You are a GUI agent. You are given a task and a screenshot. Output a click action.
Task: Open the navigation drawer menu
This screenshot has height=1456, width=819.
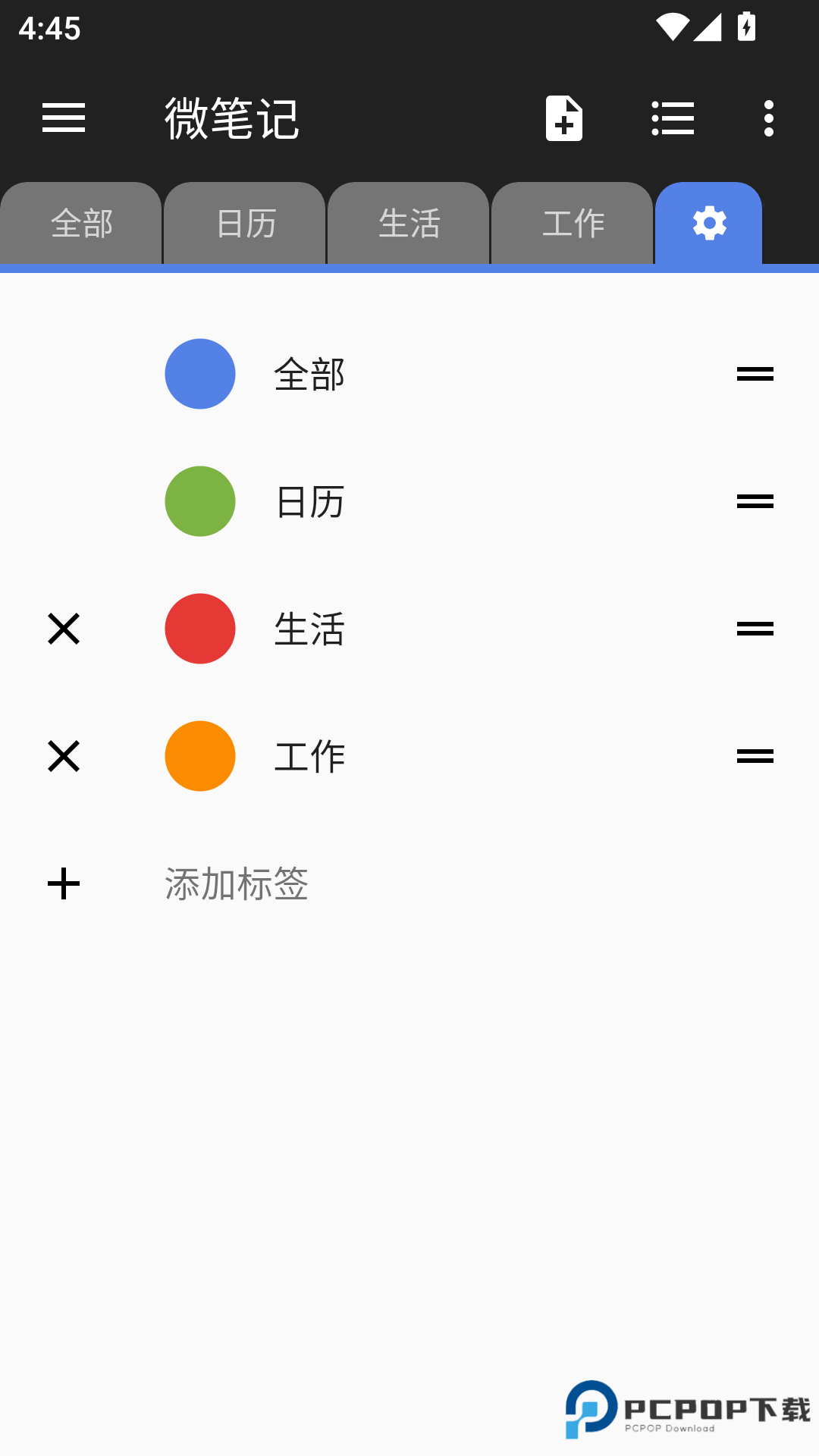coord(64,118)
